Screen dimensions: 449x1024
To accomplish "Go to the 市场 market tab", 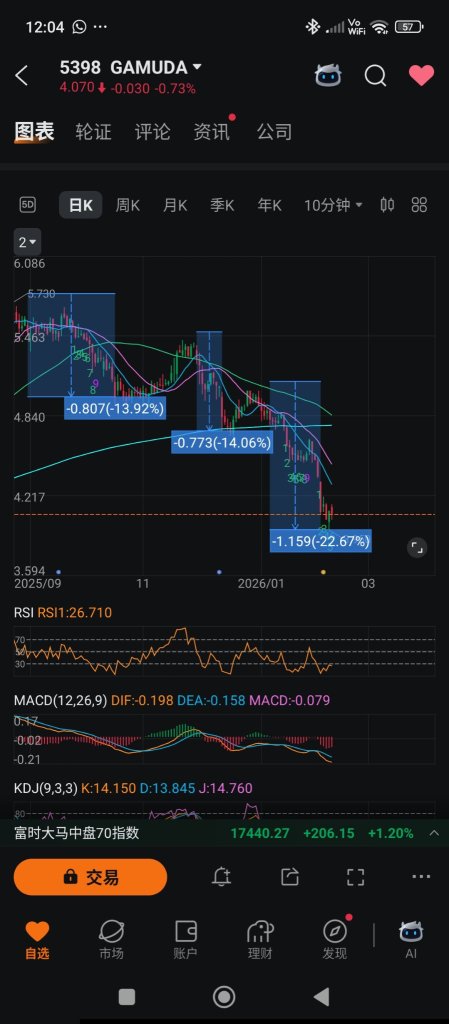I will tap(111, 940).
